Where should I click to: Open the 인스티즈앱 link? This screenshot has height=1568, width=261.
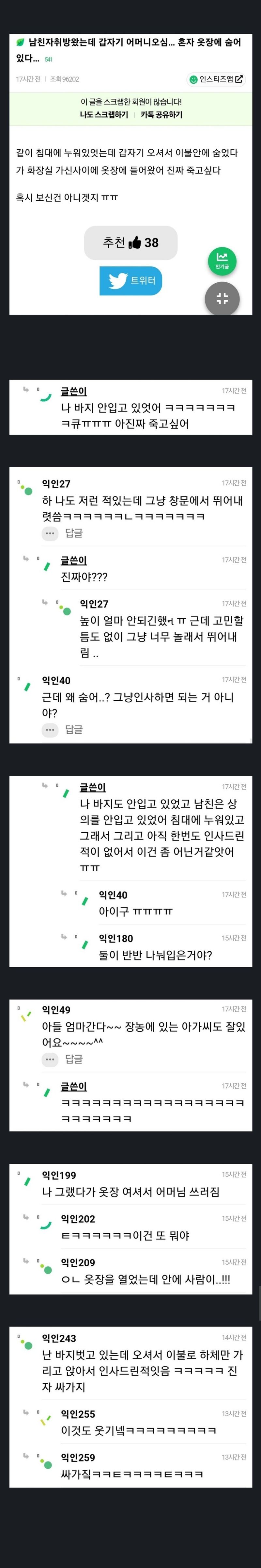pos(216,79)
